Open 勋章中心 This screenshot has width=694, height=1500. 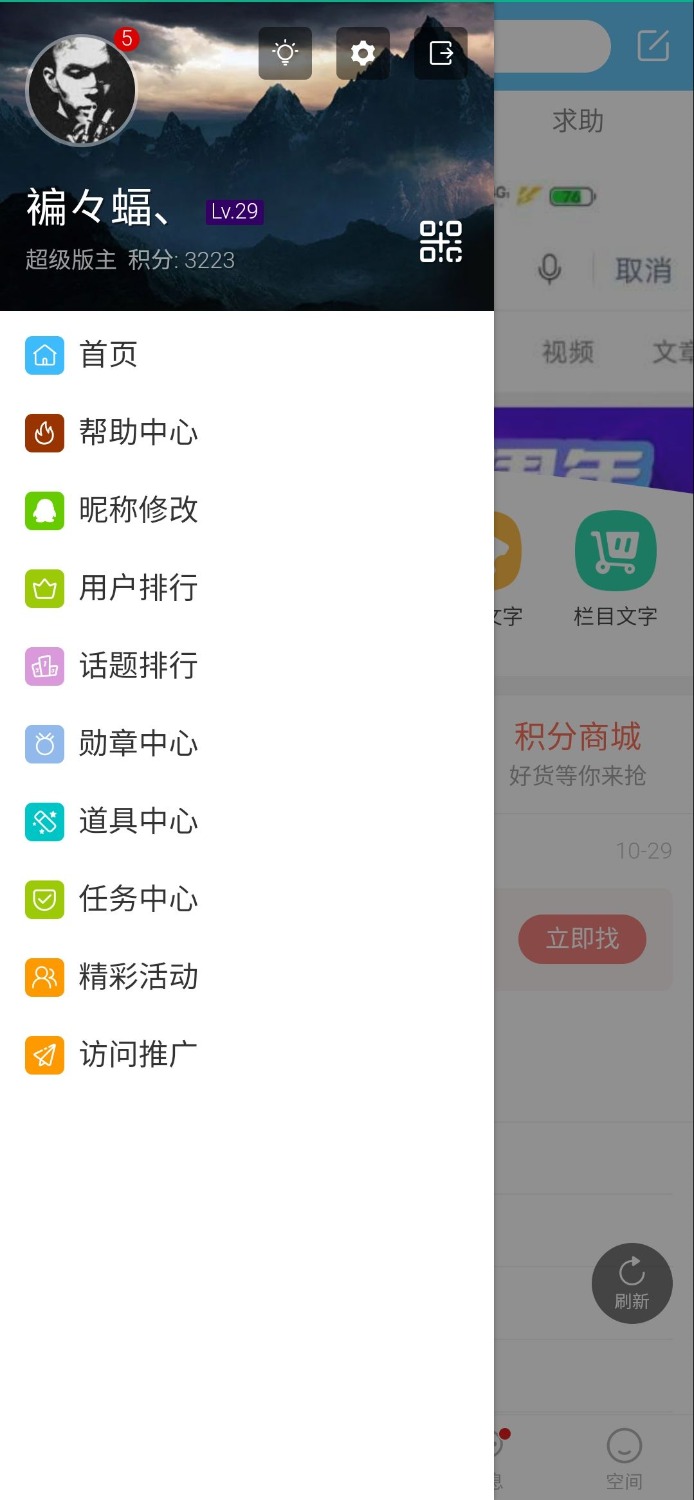click(x=247, y=744)
